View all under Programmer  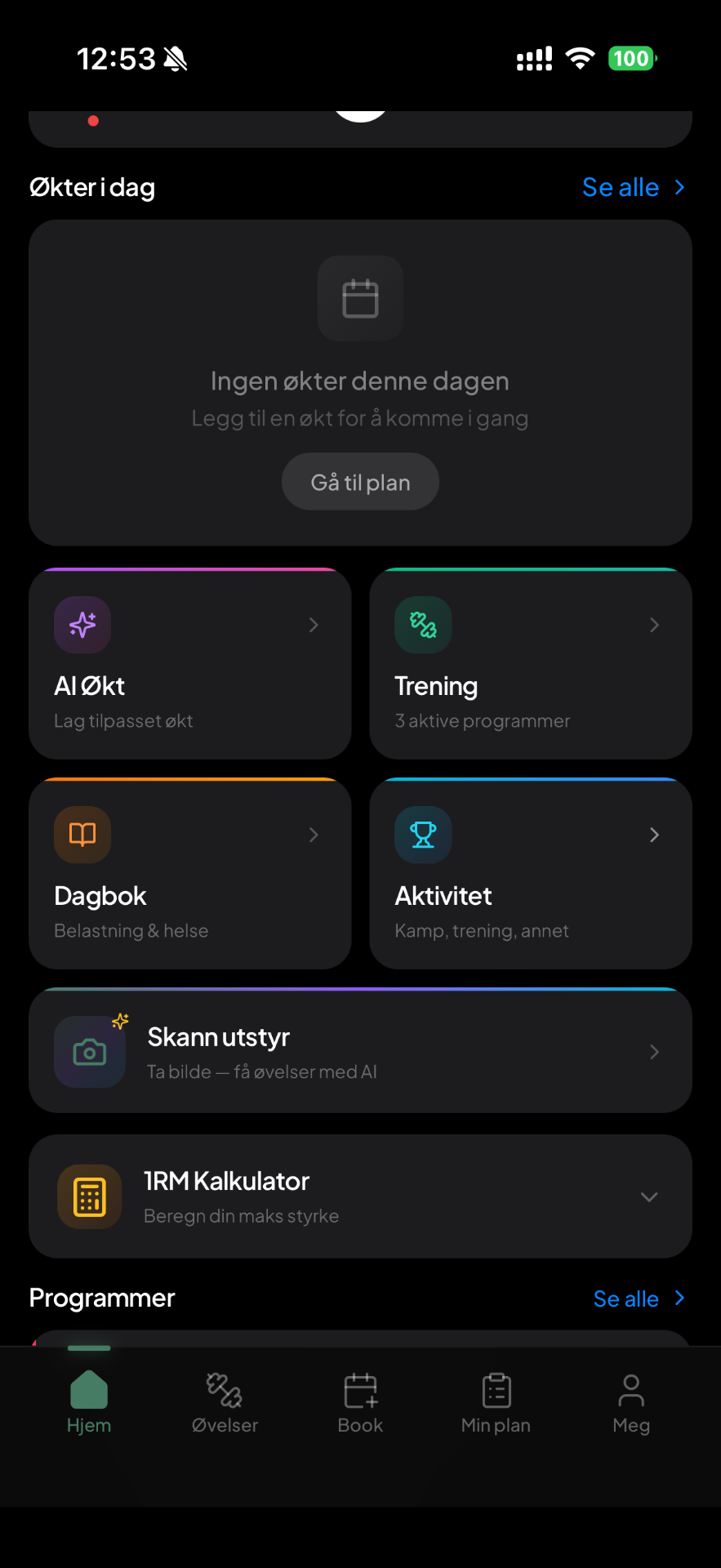click(638, 1298)
